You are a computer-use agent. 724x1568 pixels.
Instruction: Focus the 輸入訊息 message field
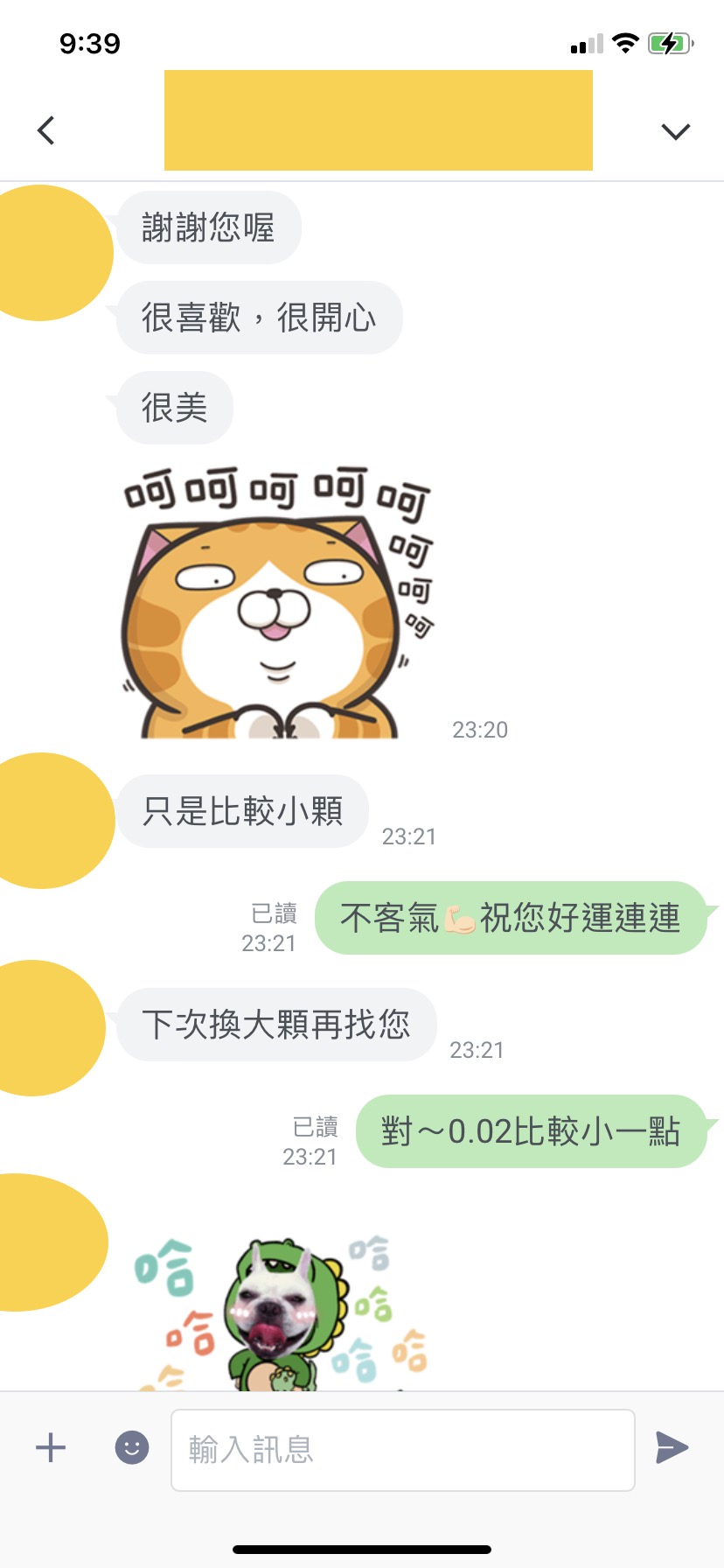point(402,1450)
